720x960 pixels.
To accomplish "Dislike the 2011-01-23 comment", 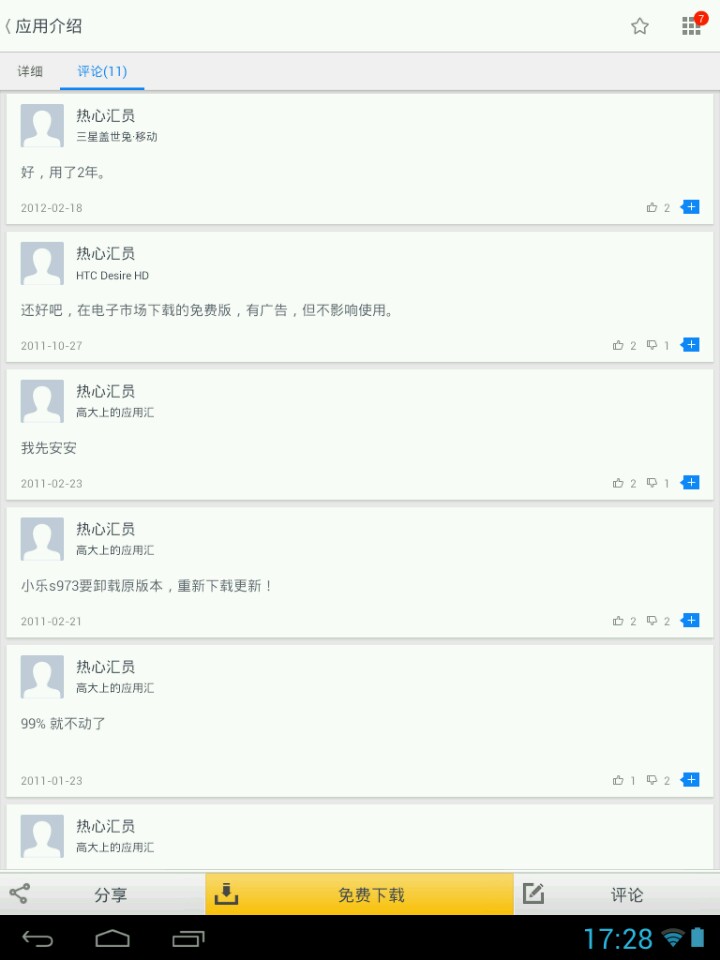I will pos(653,781).
